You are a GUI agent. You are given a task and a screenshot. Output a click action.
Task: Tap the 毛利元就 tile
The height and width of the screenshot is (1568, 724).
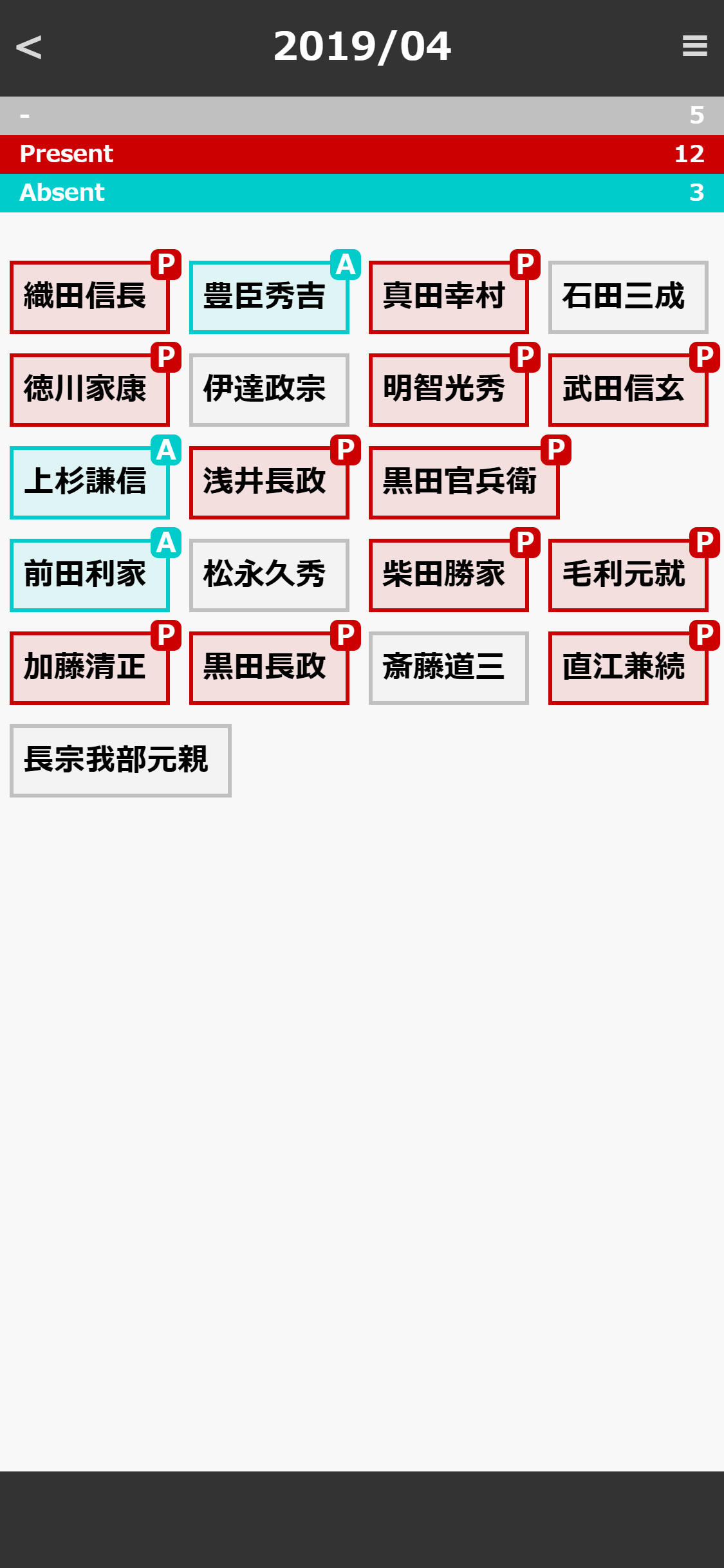click(x=628, y=575)
